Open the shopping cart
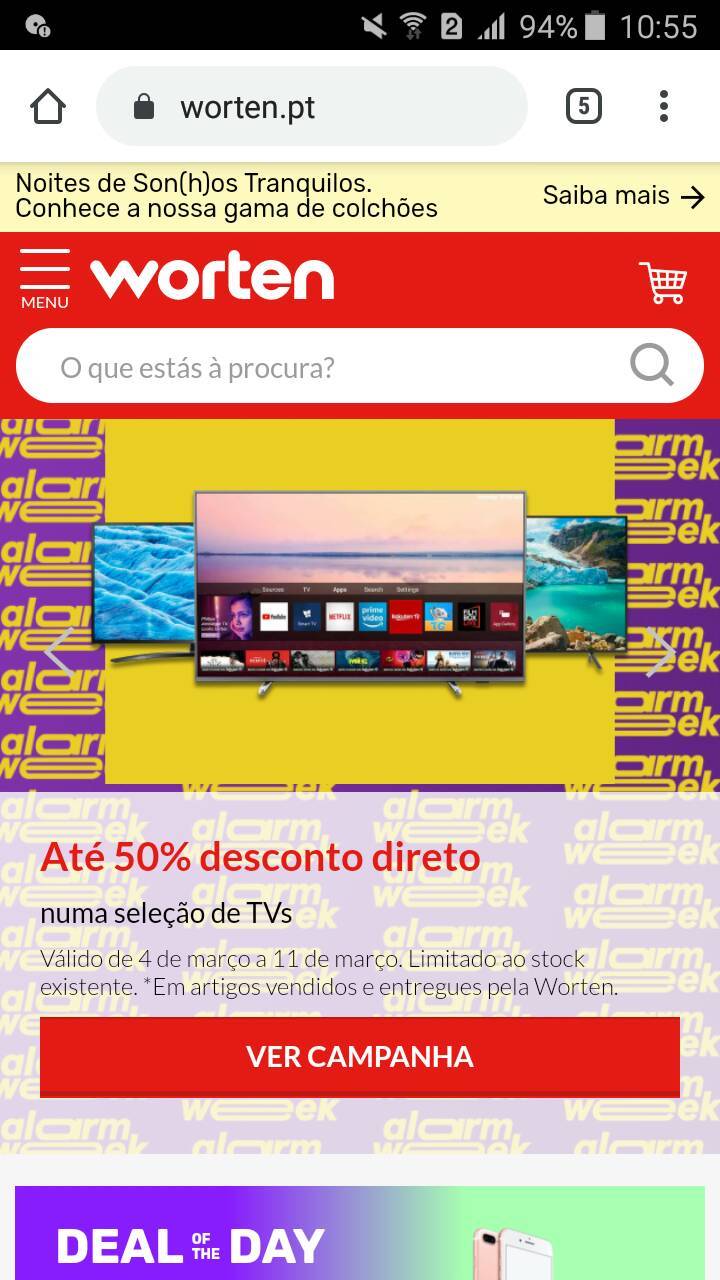This screenshot has height=1280, width=720. point(663,282)
